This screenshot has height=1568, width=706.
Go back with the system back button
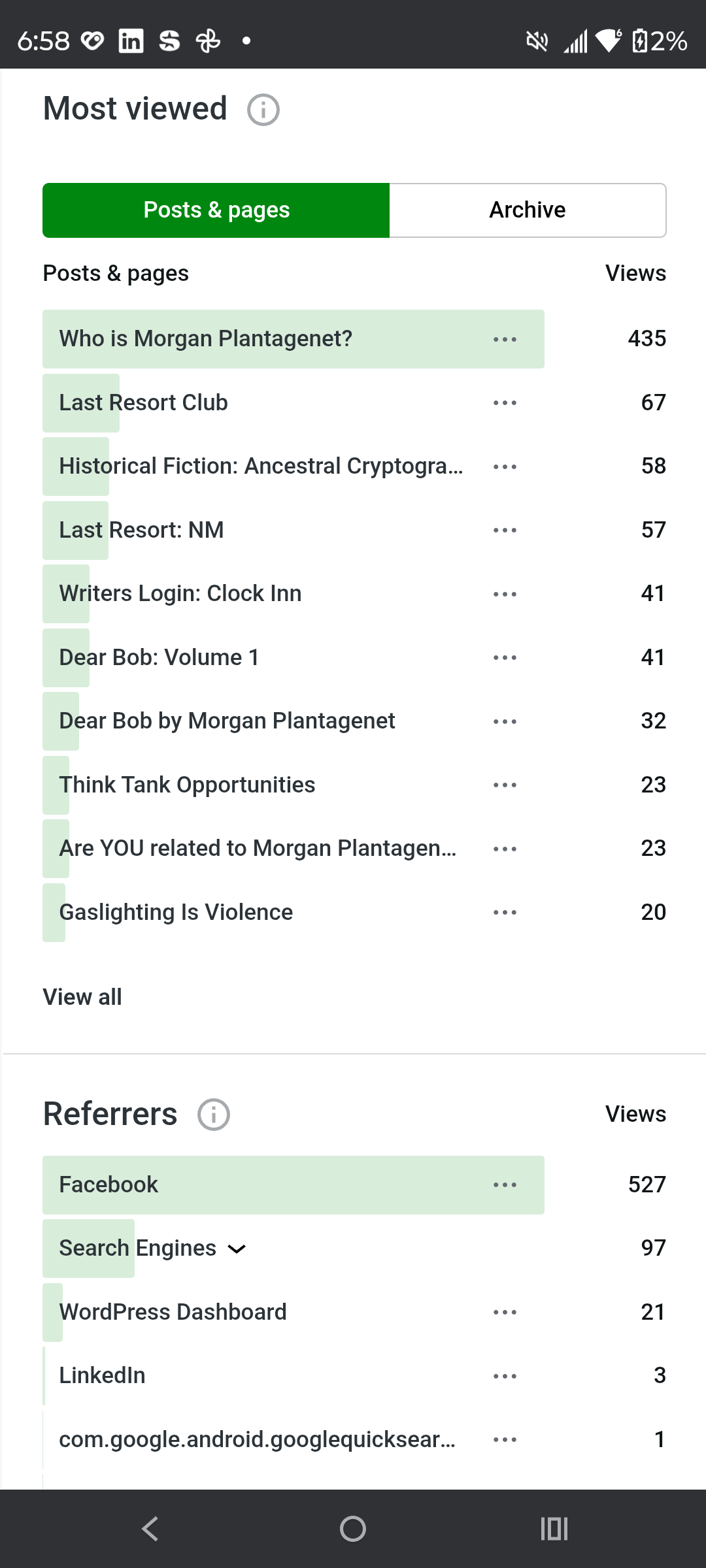(150, 1529)
